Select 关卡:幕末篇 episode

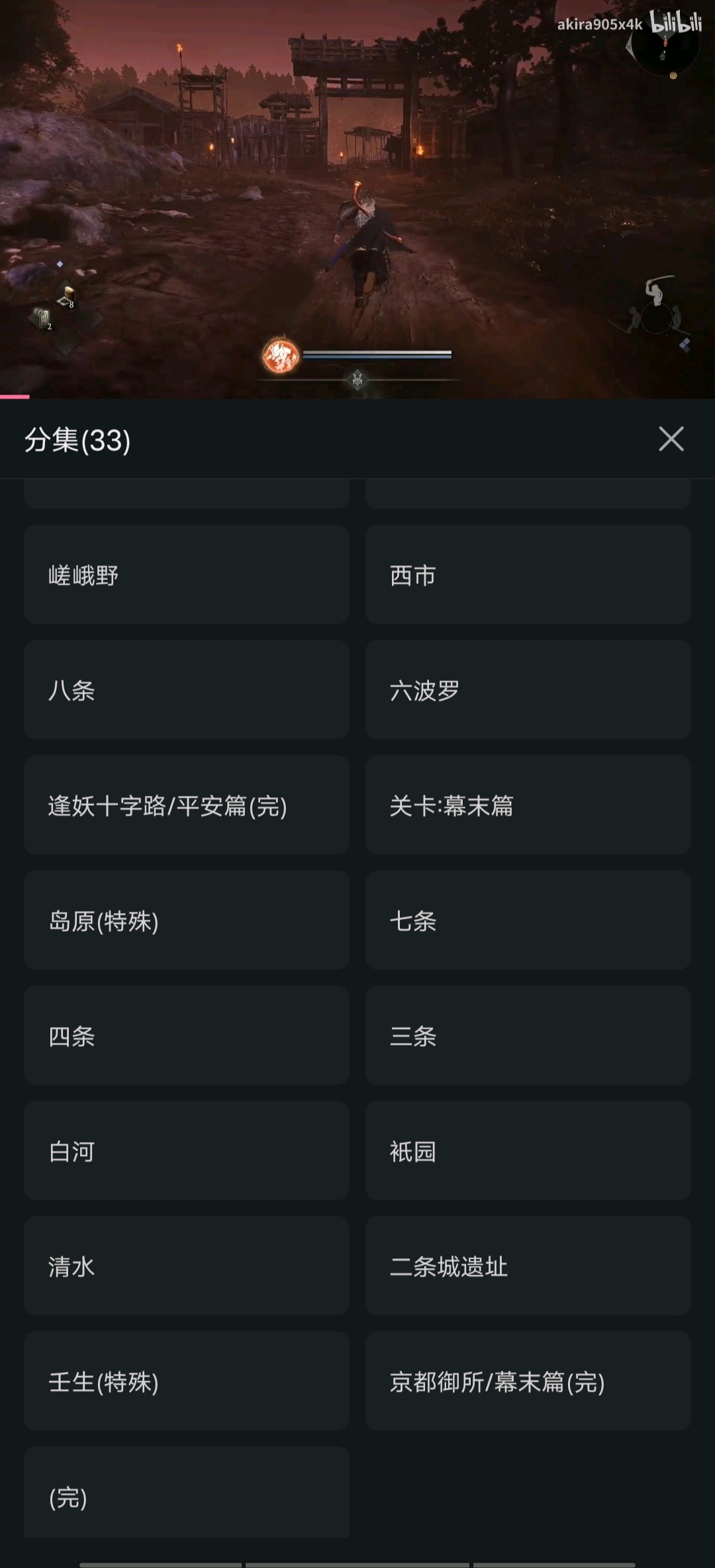[x=528, y=805]
